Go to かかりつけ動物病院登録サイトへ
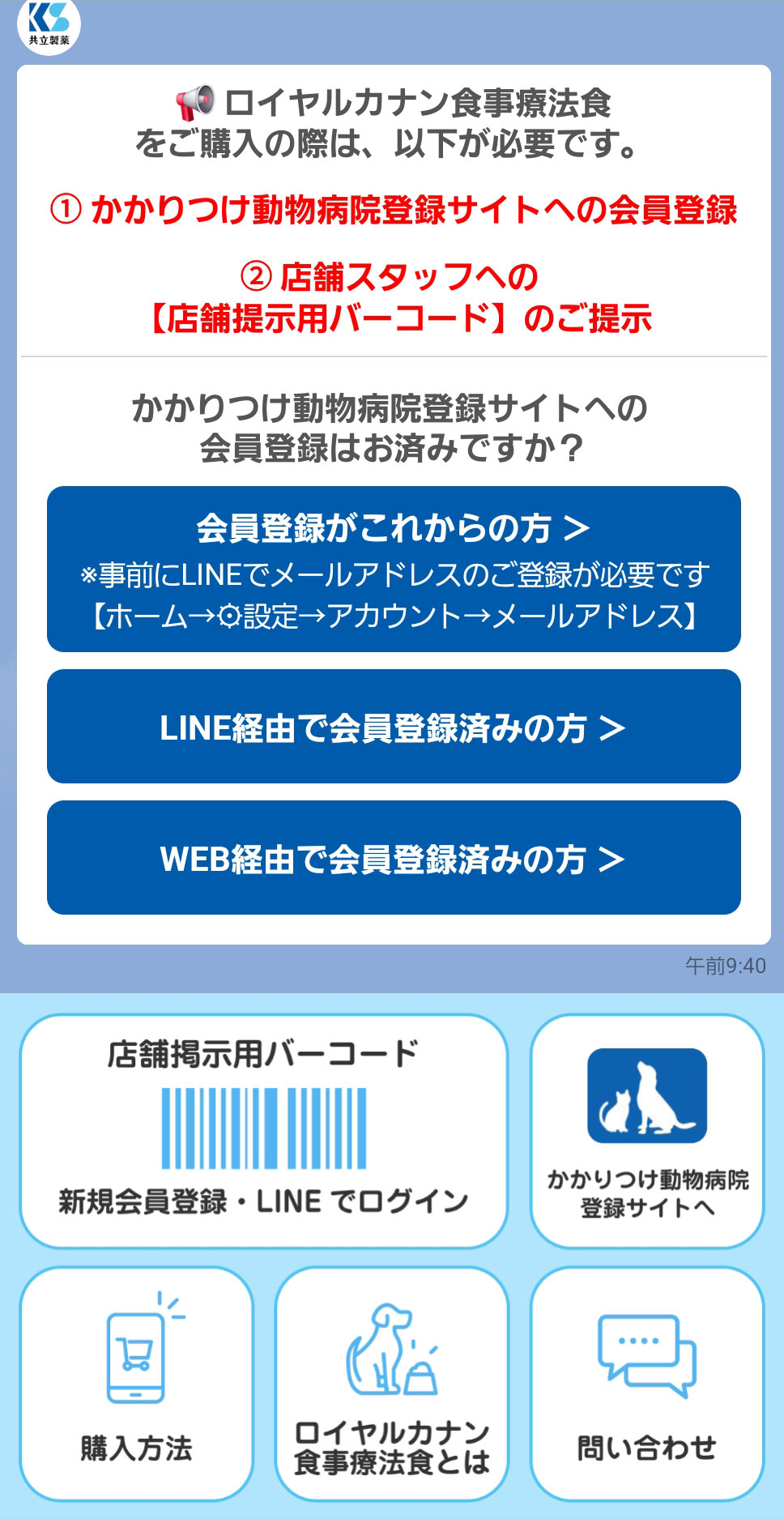 coord(647,1131)
